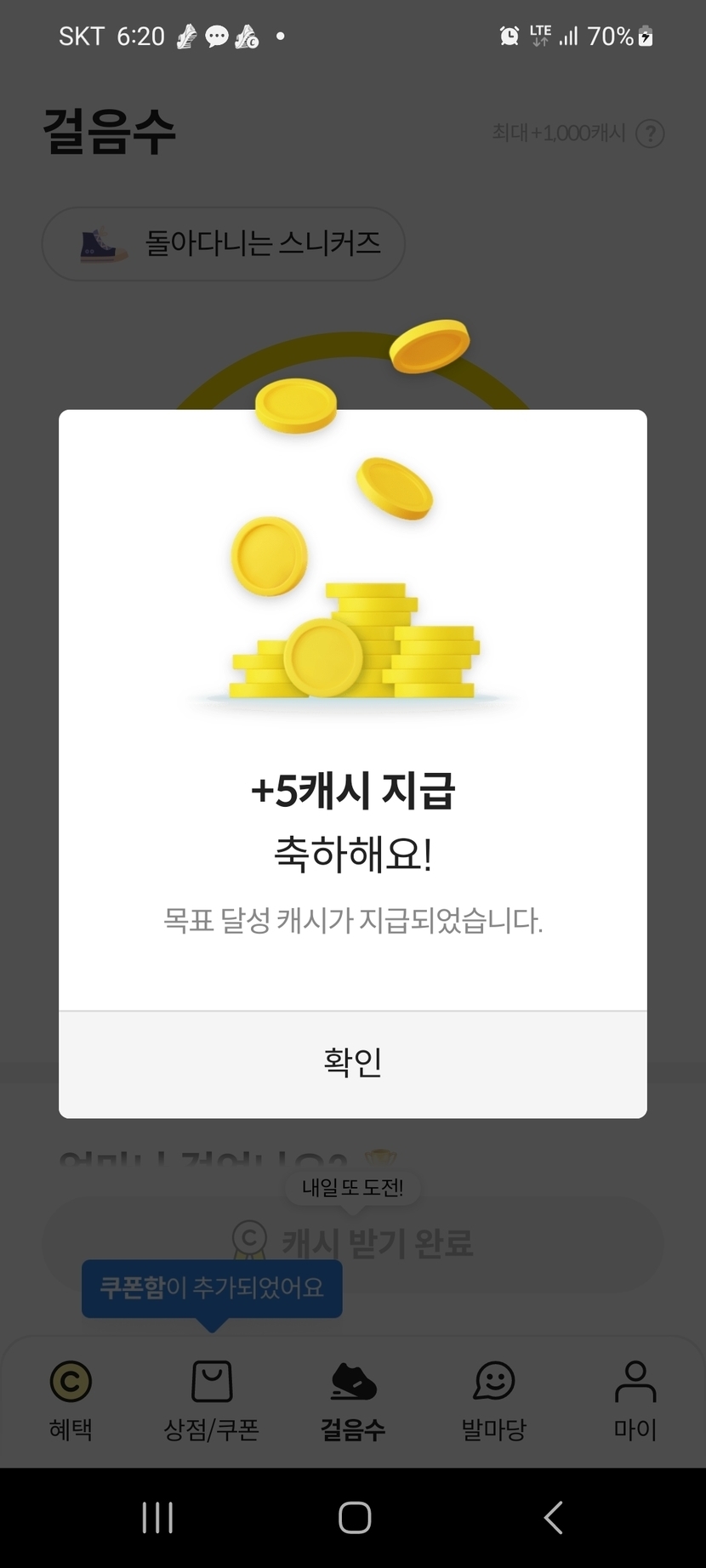This screenshot has width=706, height=1568.
Task: Open the 상점/쿠폰 tab
Action: pyautogui.click(x=211, y=1400)
